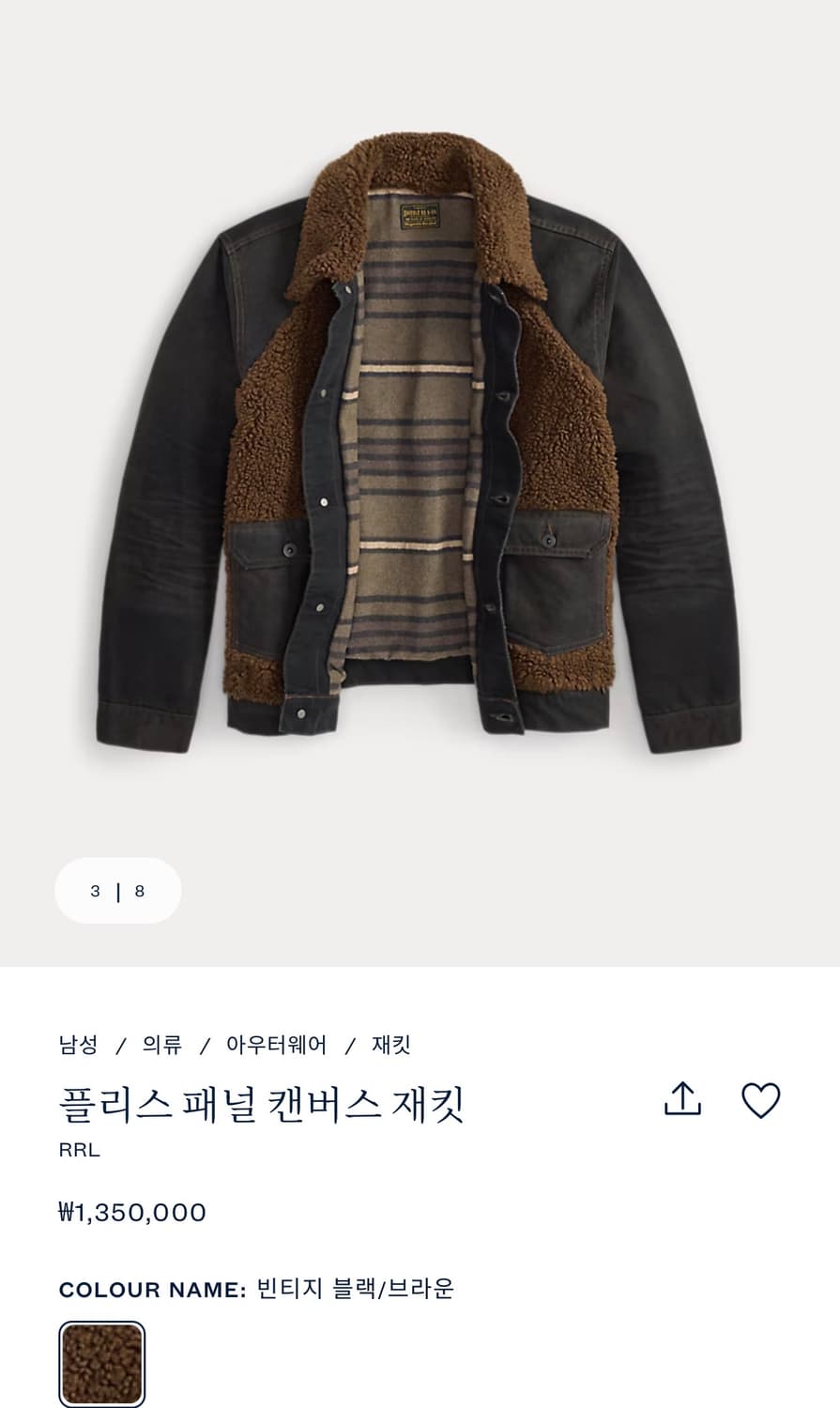Select the 남성 breadcrumb link

pos(79,1045)
